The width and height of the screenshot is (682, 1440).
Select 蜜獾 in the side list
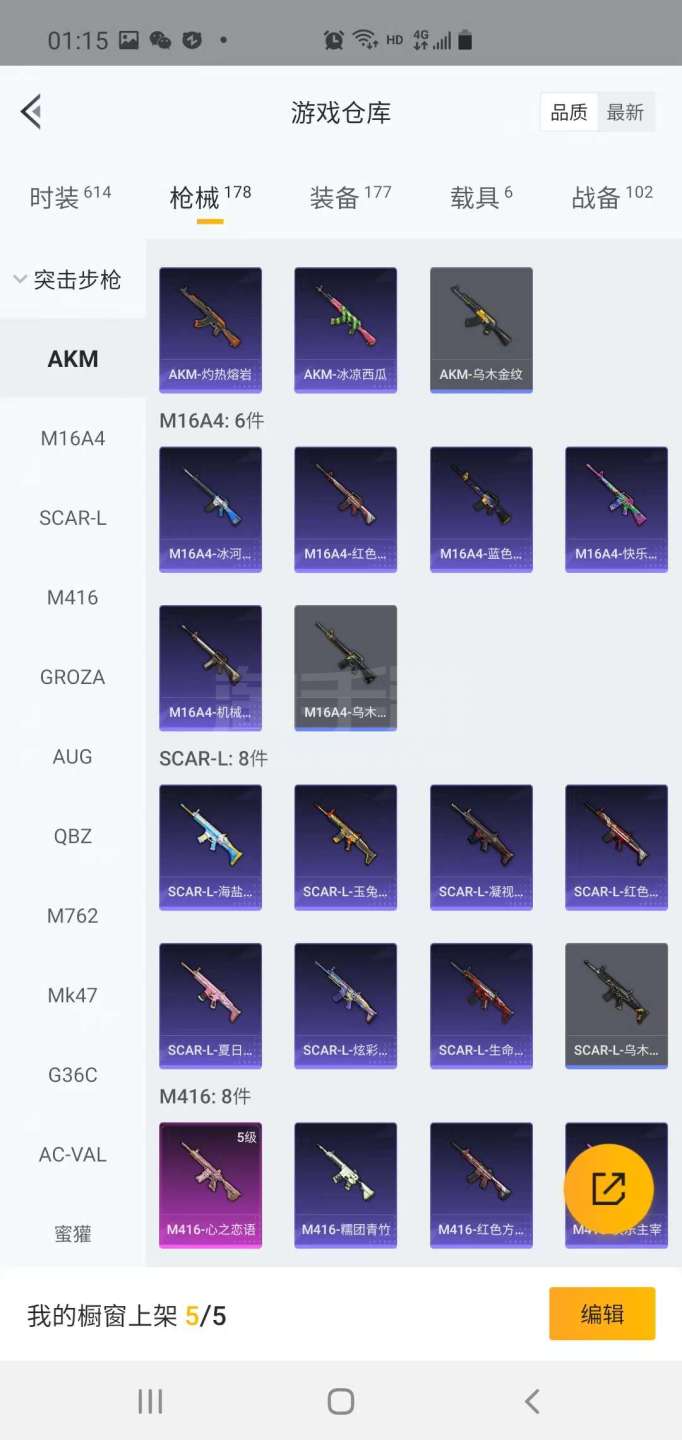[73, 1234]
